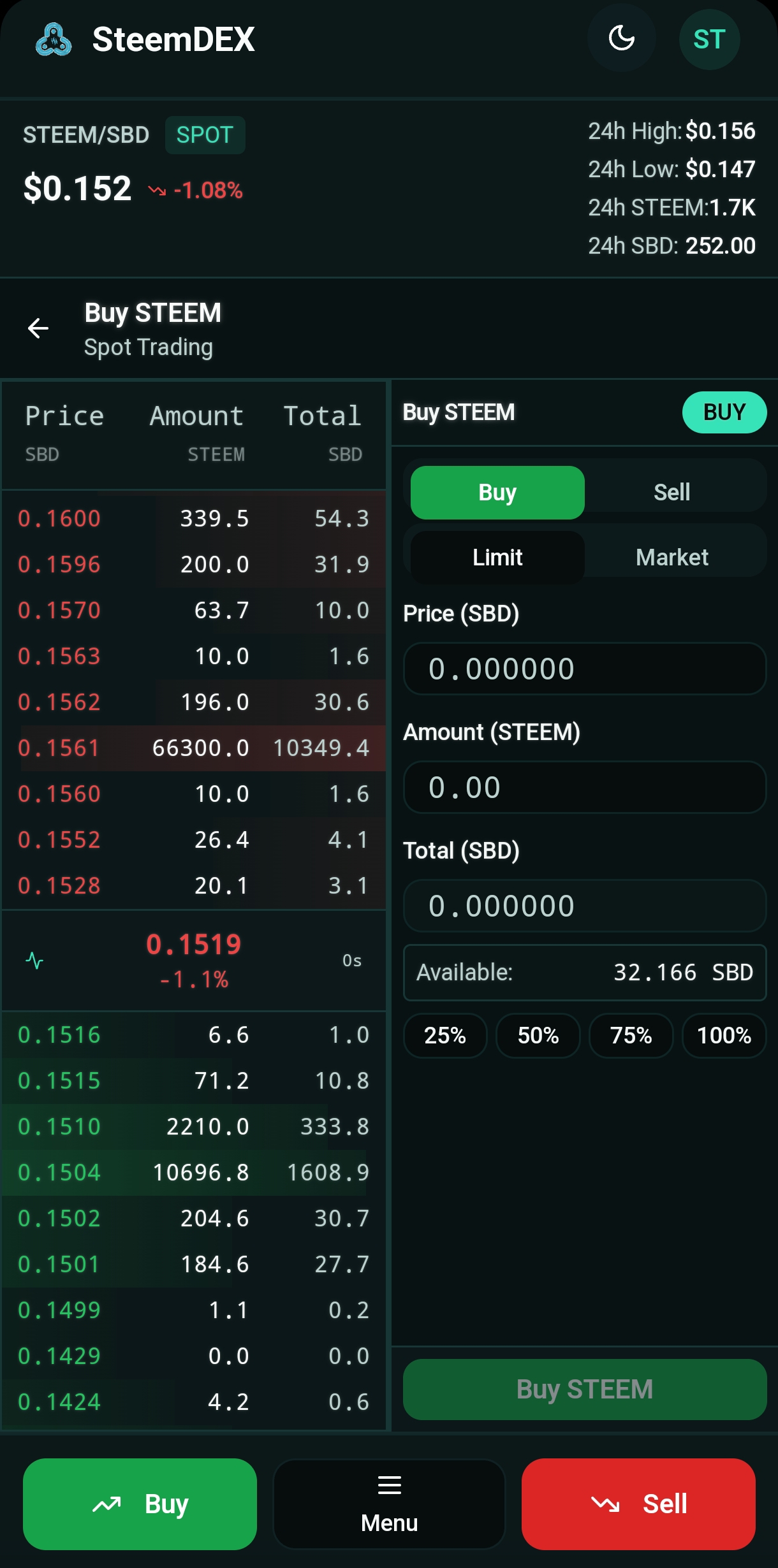Open the Menu in the bottom bar

tap(389, 1504)
